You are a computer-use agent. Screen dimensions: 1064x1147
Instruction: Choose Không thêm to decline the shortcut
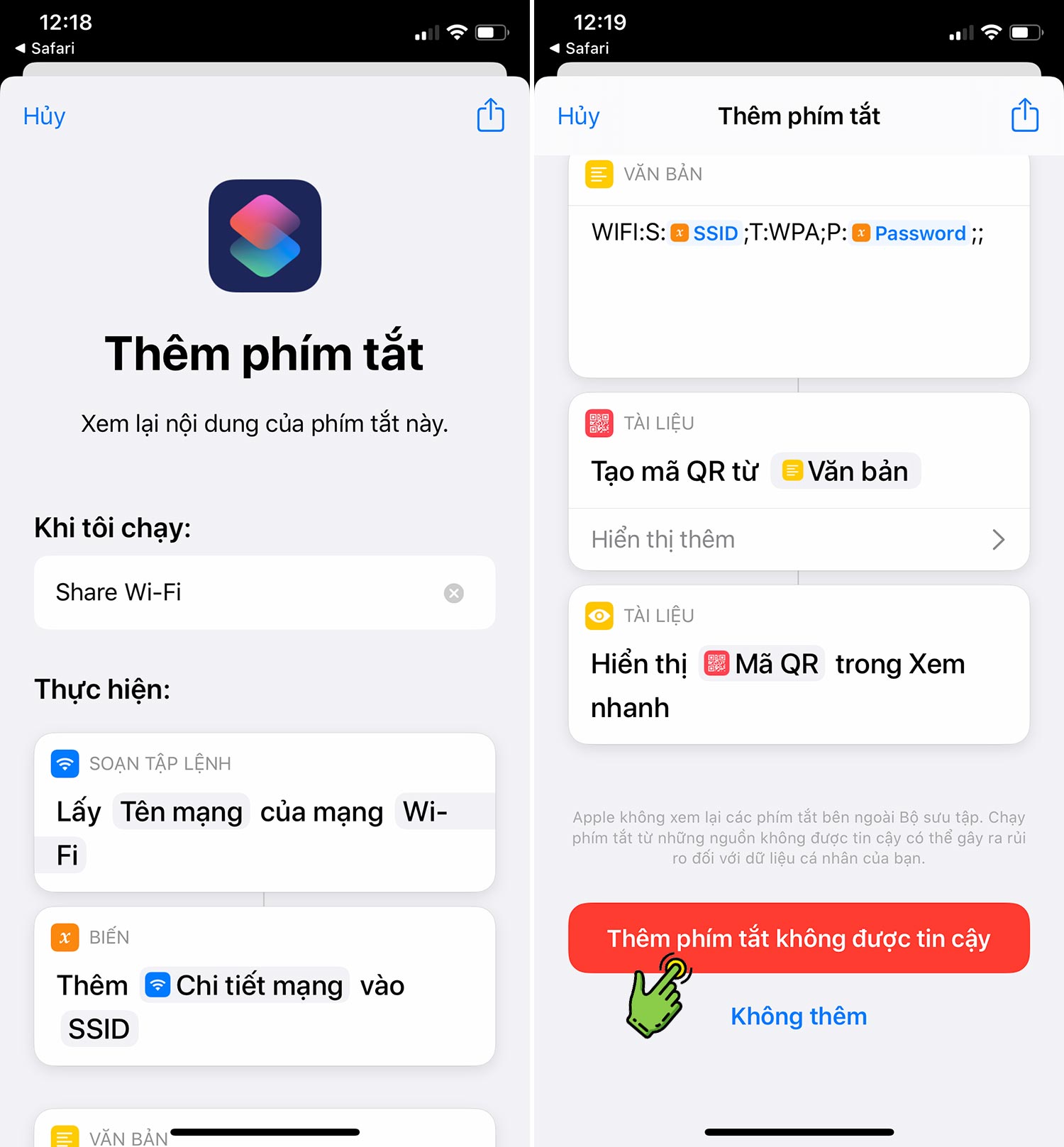798,1016
